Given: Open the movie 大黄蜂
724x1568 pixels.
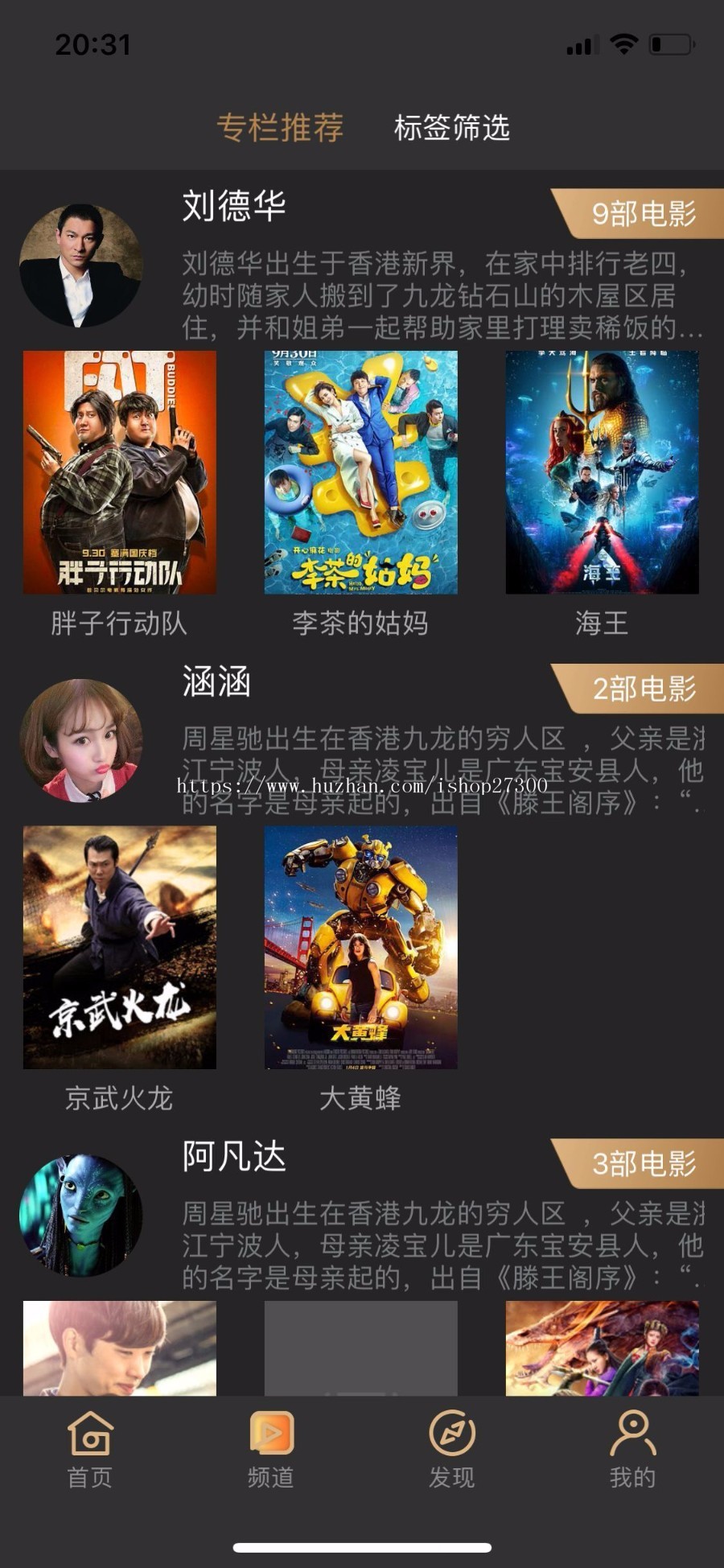Looking at the screenshot, I should (x=360, y=947).
